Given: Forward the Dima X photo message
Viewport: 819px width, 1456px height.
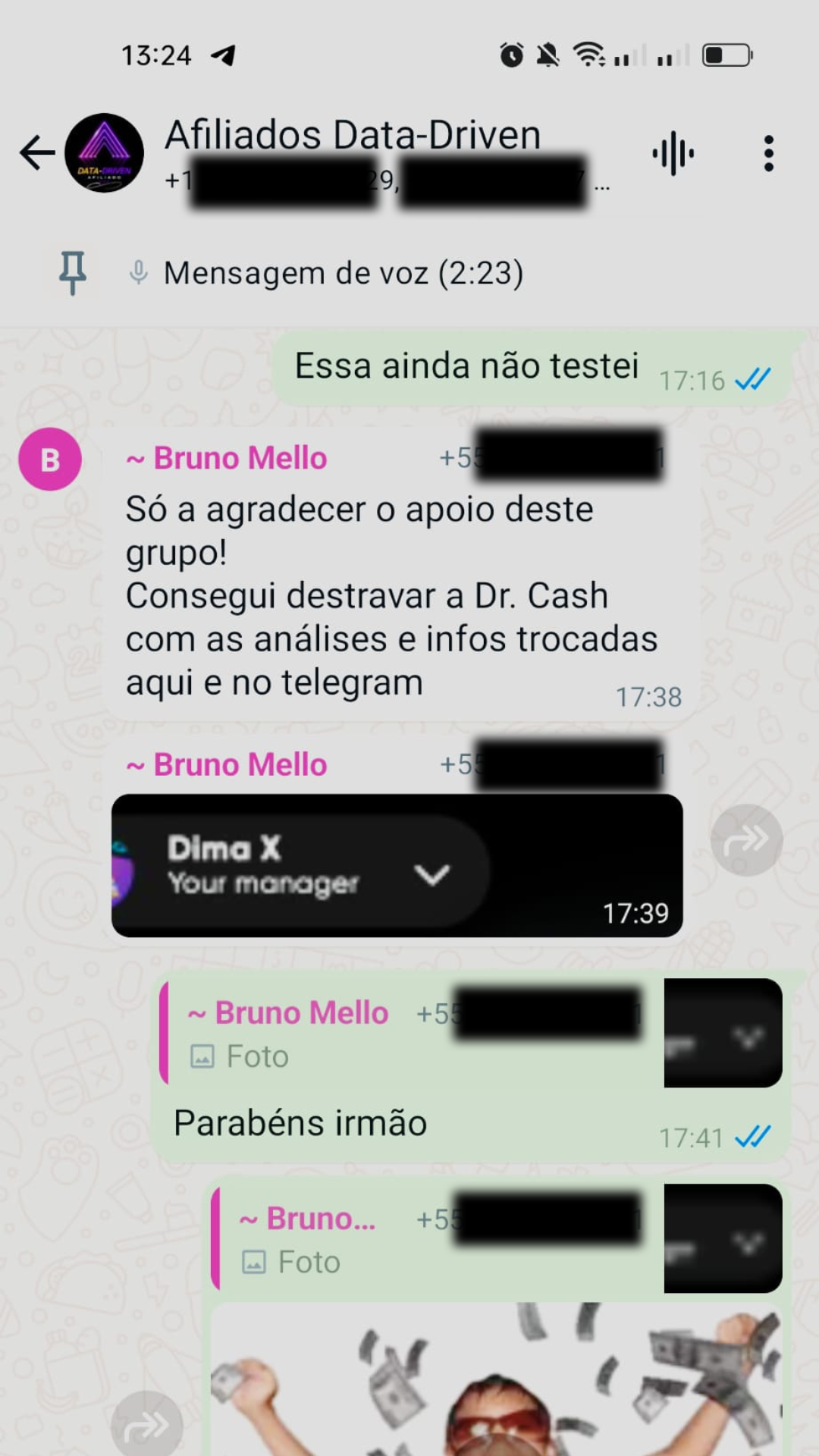Looking at the screenshot, I should [747, 840].
